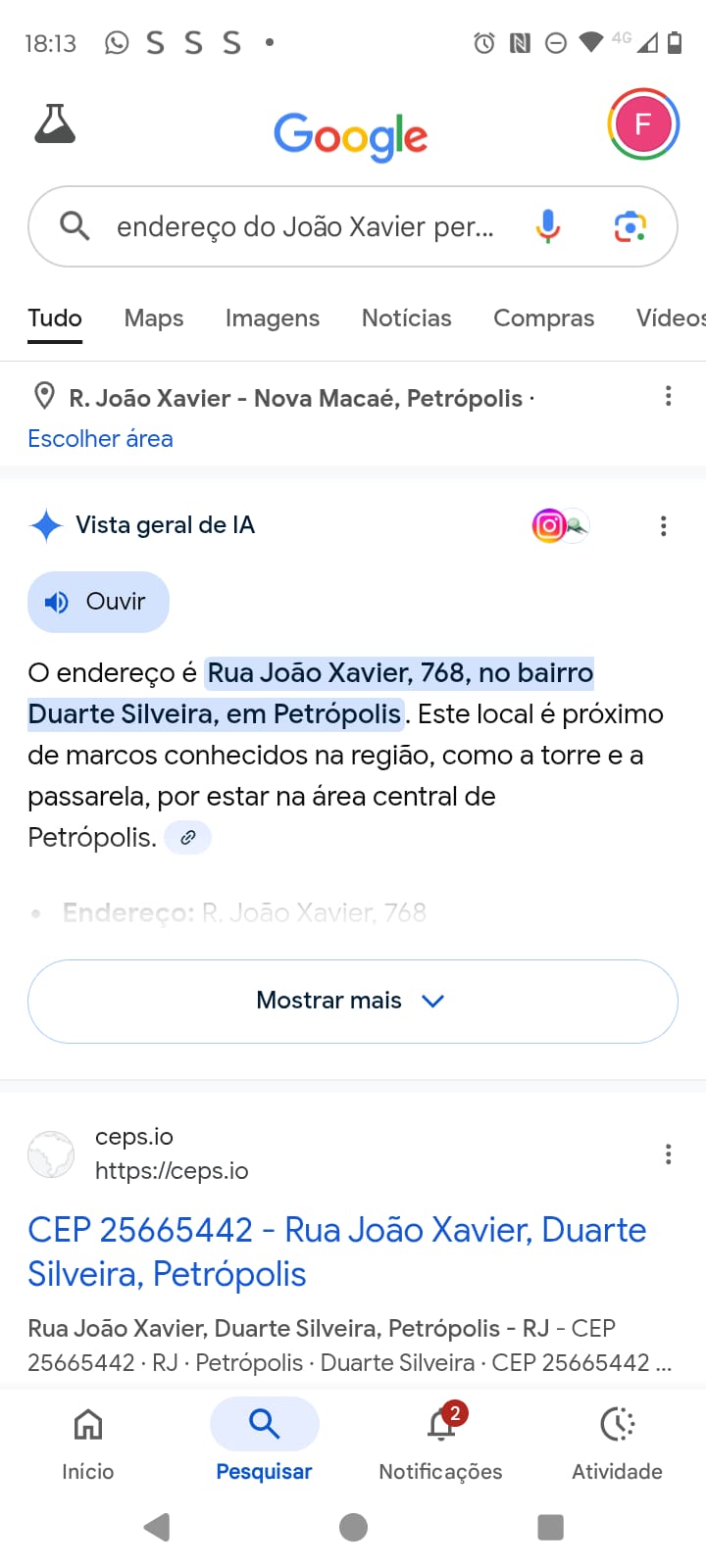Open the AI overview overflow menu
Image resolution: width=706 pixels, height=1568 pixels.
coord(664,526)
